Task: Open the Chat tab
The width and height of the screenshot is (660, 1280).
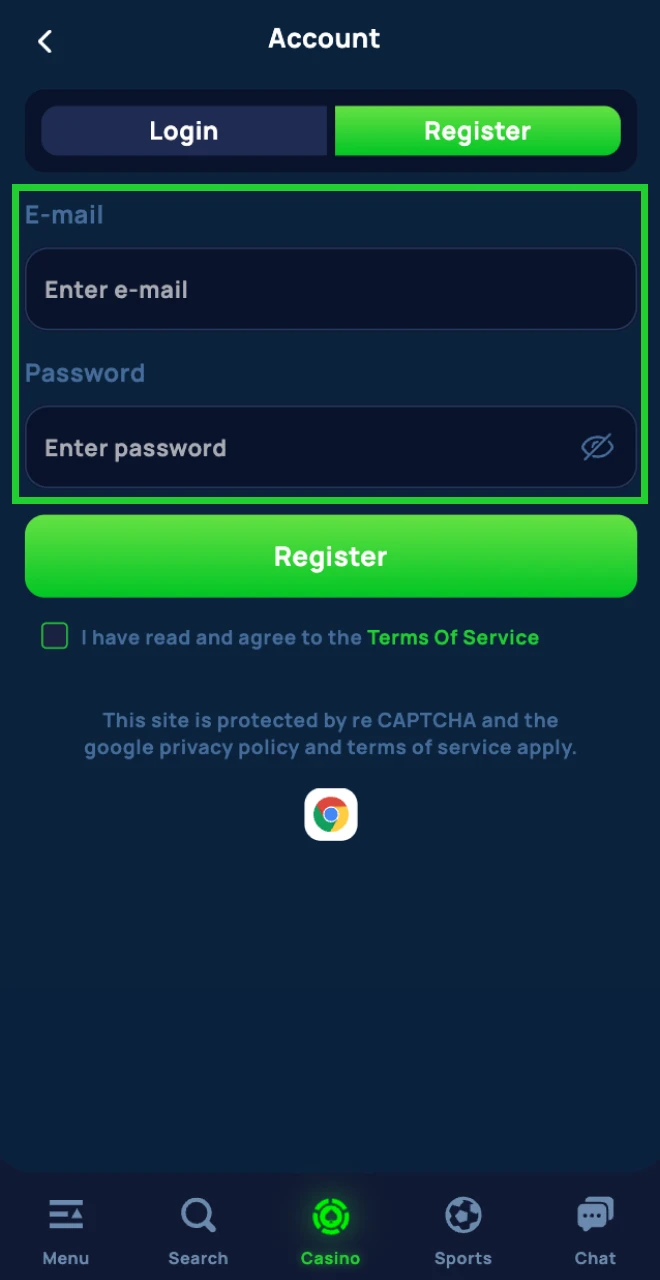Action: (x=595, y=1231)
